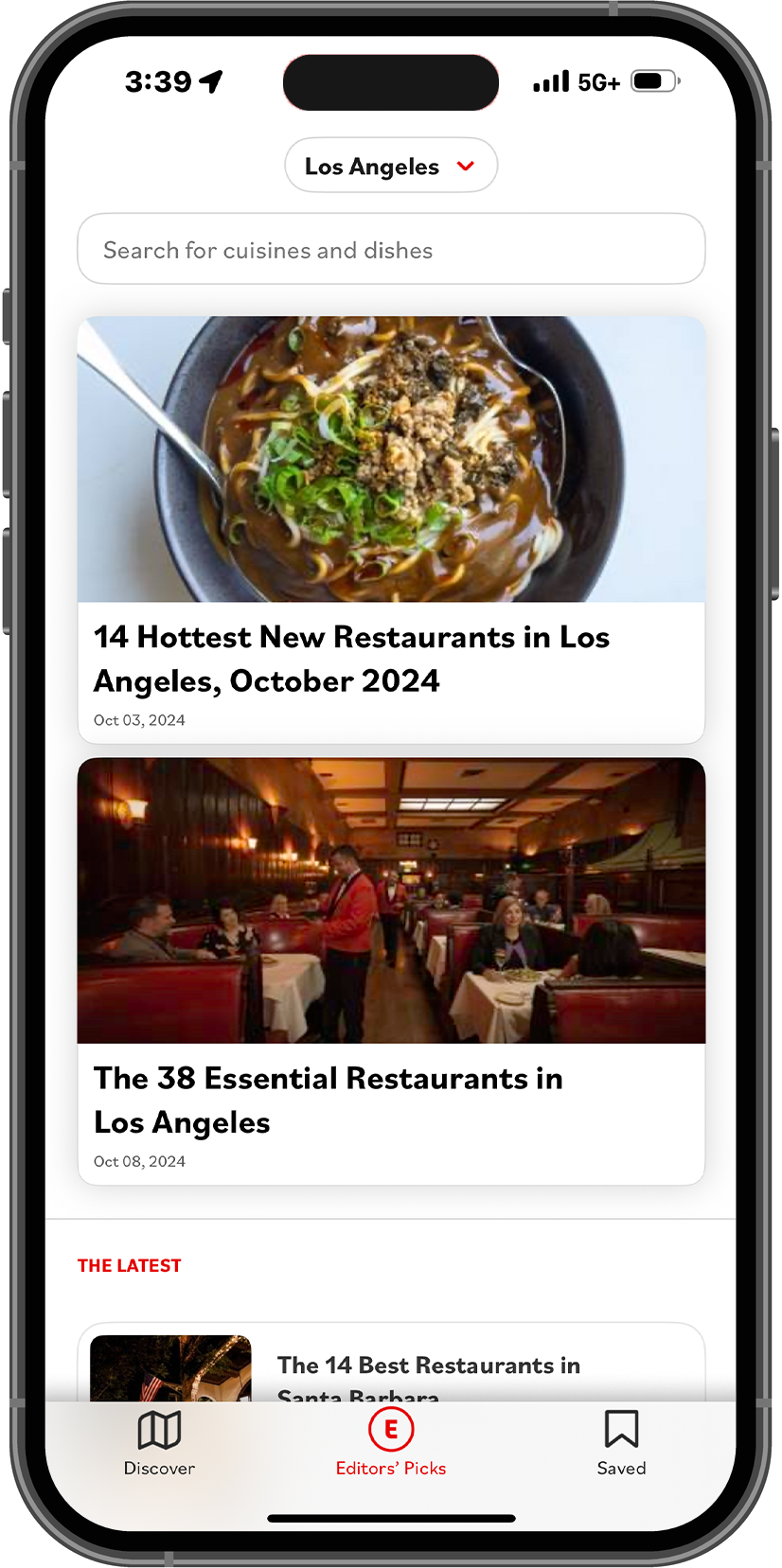This screenshot has width=782, height=1568.
Task: Select the THE LATEST section header
Action: coord(129,1265)
